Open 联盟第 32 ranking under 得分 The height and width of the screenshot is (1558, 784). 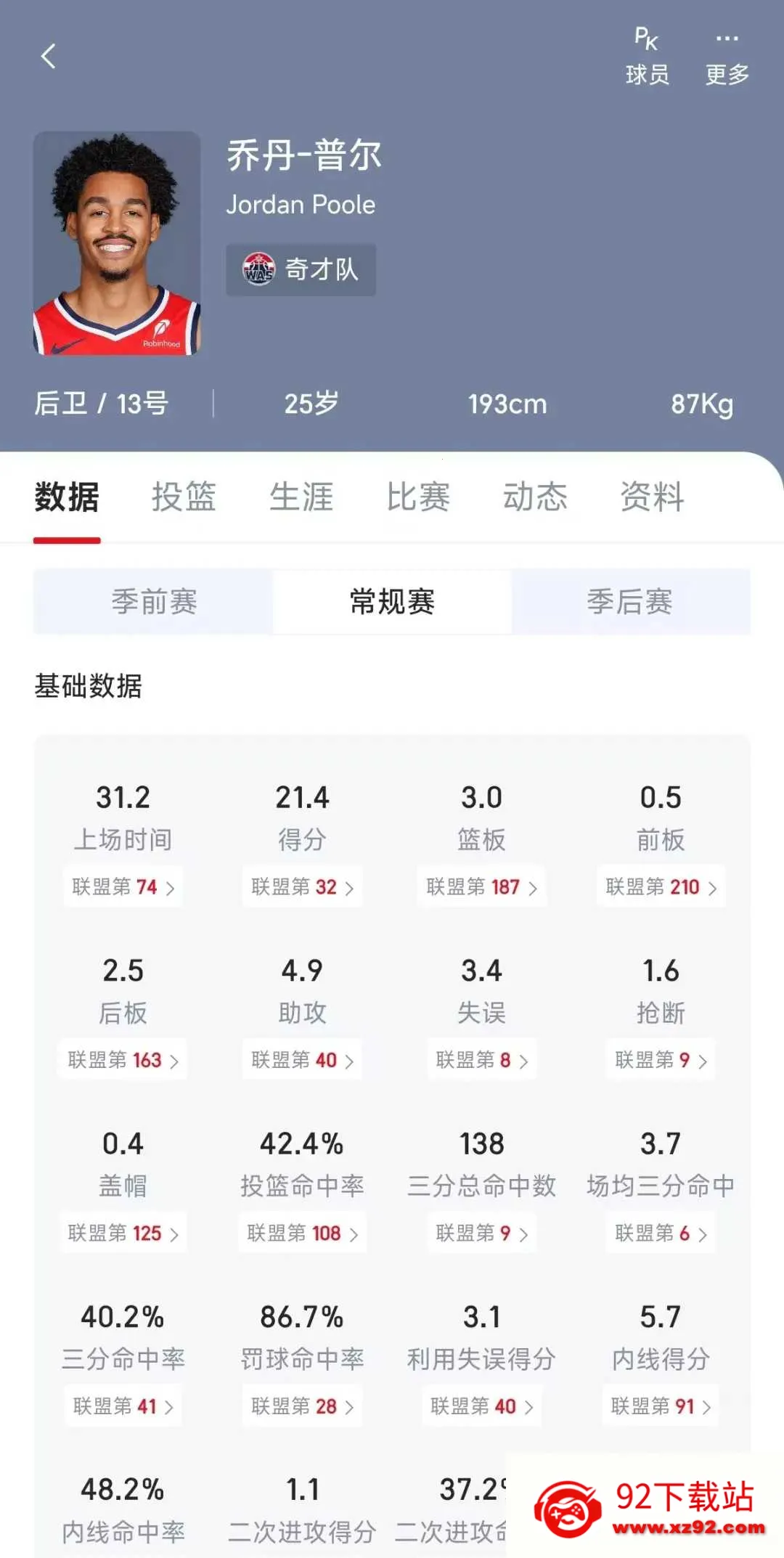coord(302,887)
